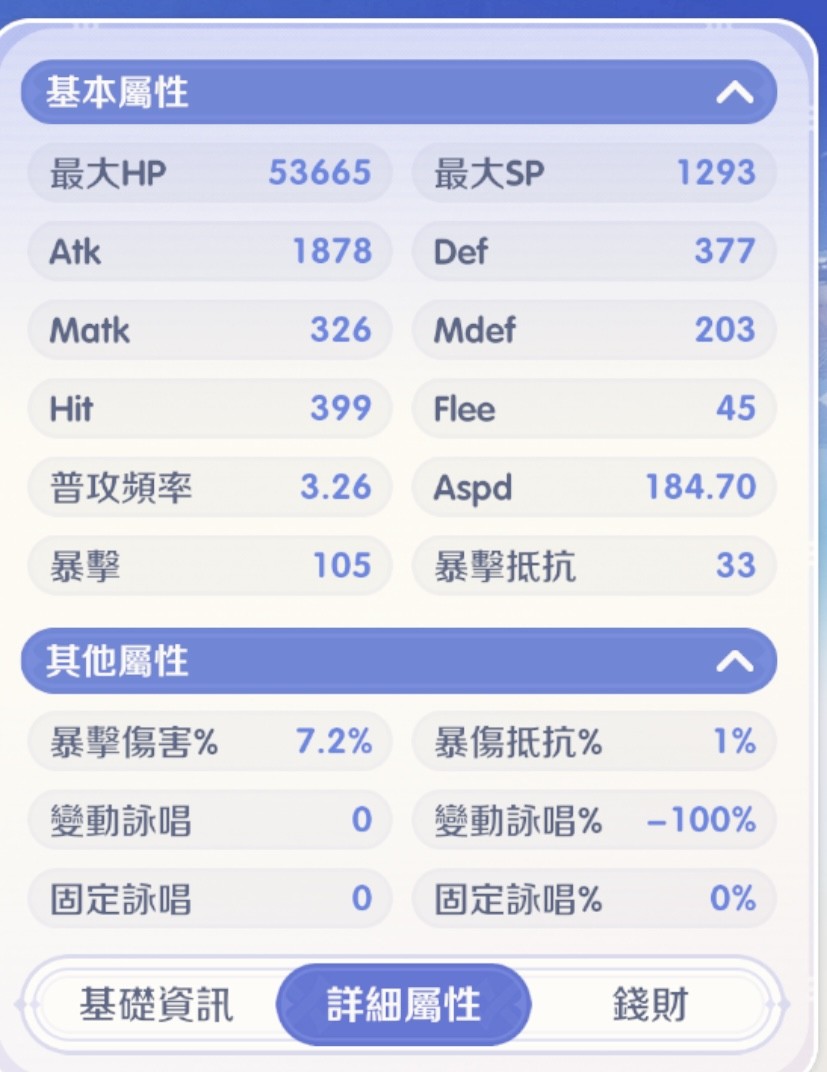Open the 錢財 tab

click(x=650, y=1004)
